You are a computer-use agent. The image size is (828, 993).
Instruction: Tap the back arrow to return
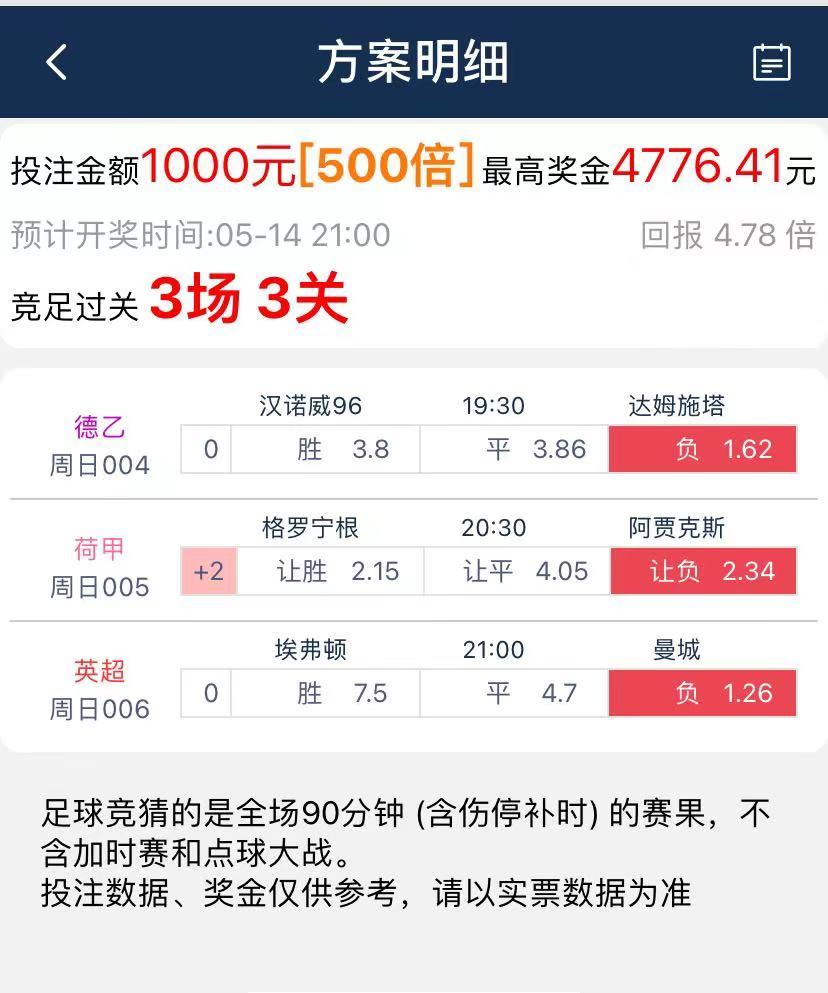coord(56,62)
